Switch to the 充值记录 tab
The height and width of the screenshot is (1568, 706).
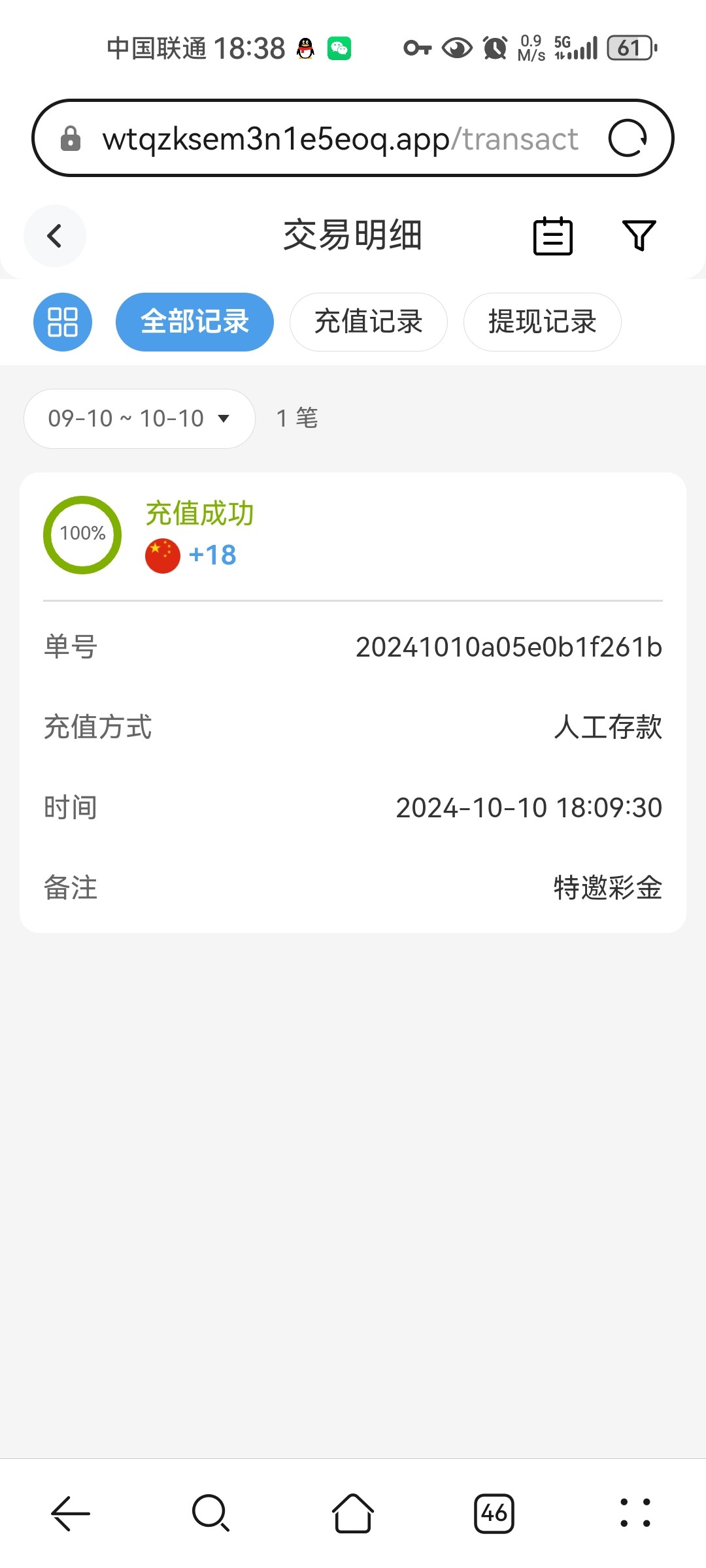tap(369, 322)
